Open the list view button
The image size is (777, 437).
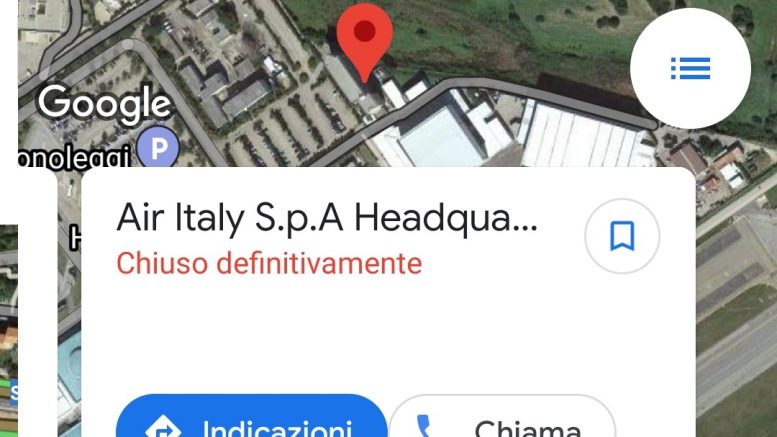[x=690, y=68]
